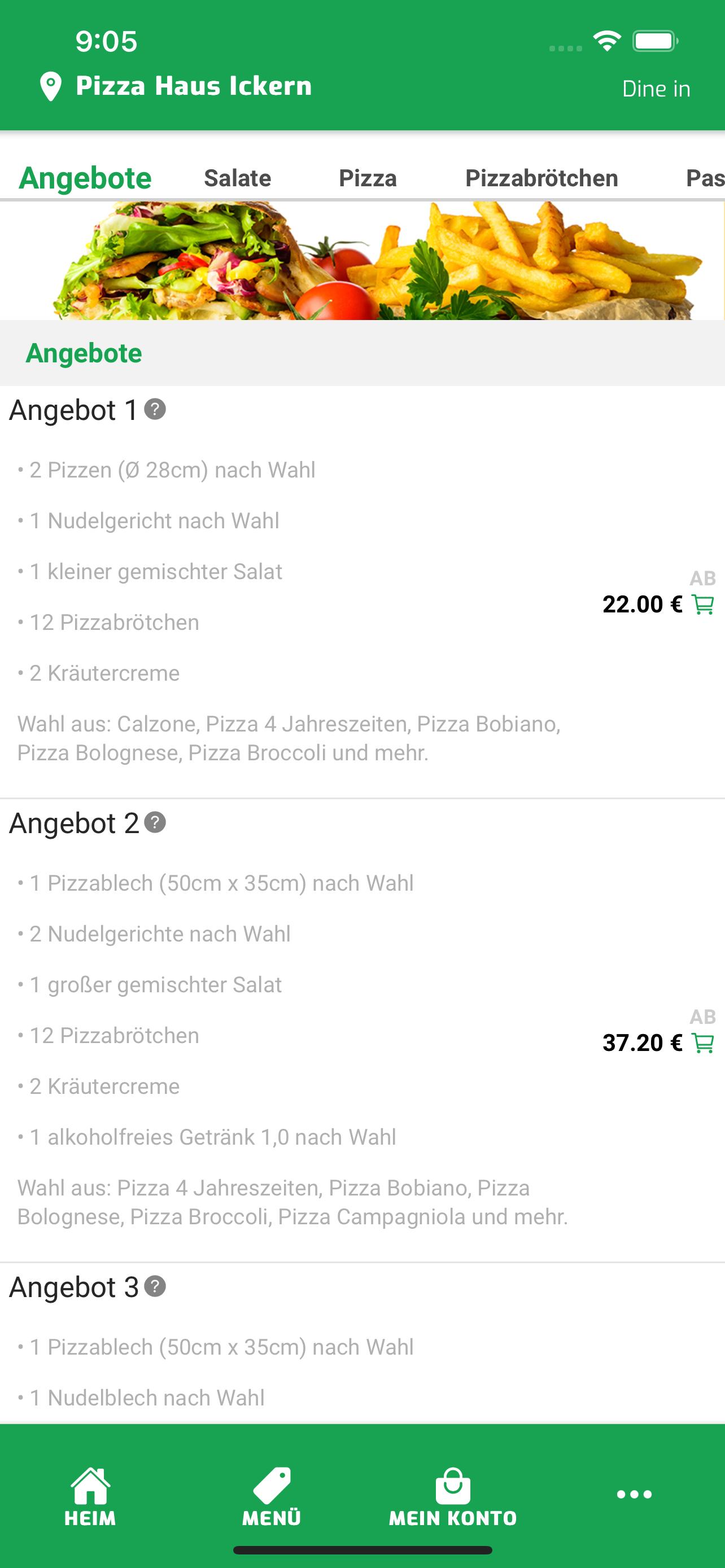
Task: Show info for Angebot 1 help icon
Action: tap(155, 409)
